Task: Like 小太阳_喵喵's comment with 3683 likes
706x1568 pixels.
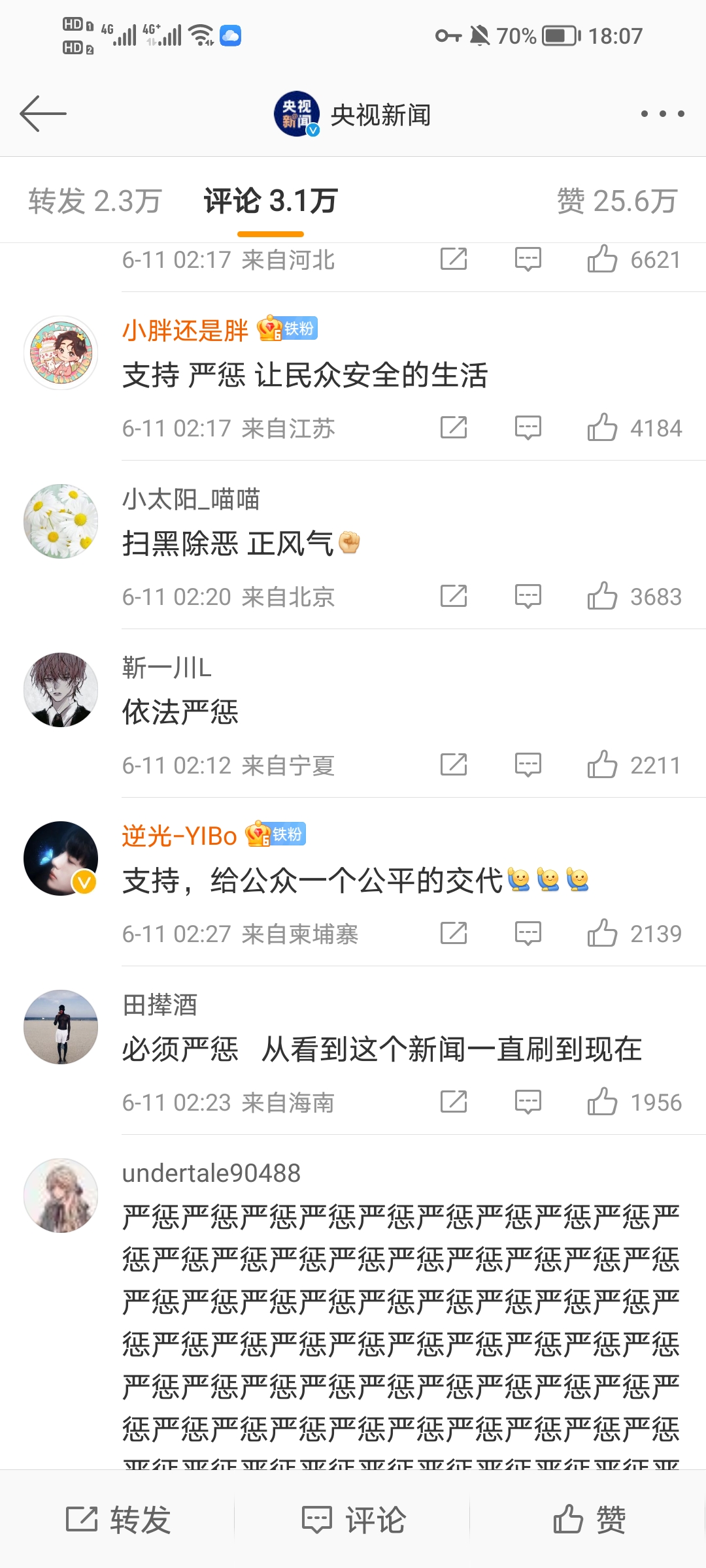Action: (x=602, y=596)
